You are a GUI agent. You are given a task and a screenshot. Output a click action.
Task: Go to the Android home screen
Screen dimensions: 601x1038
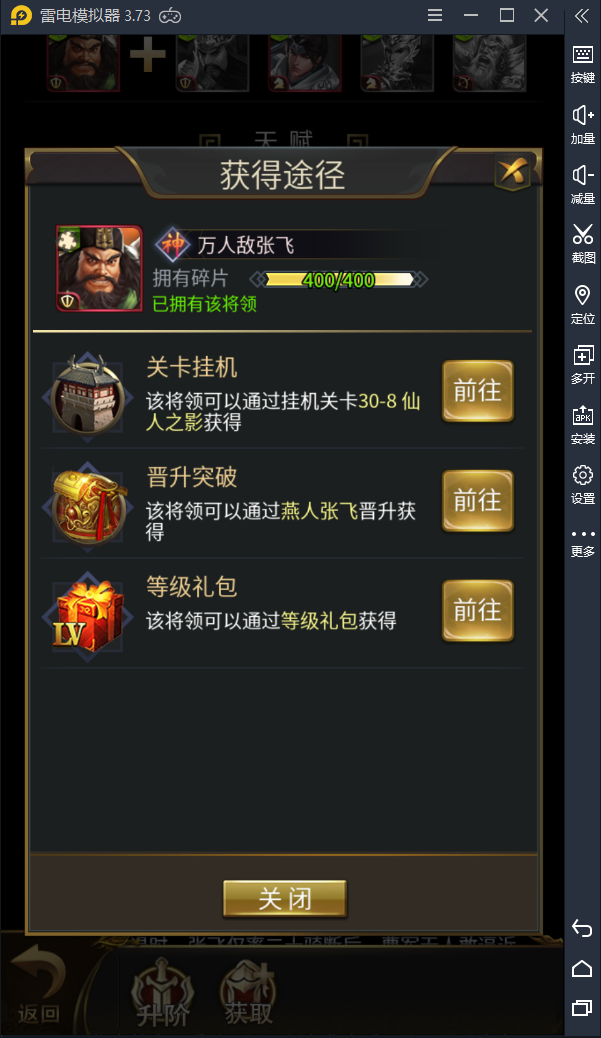coord(582,968)
